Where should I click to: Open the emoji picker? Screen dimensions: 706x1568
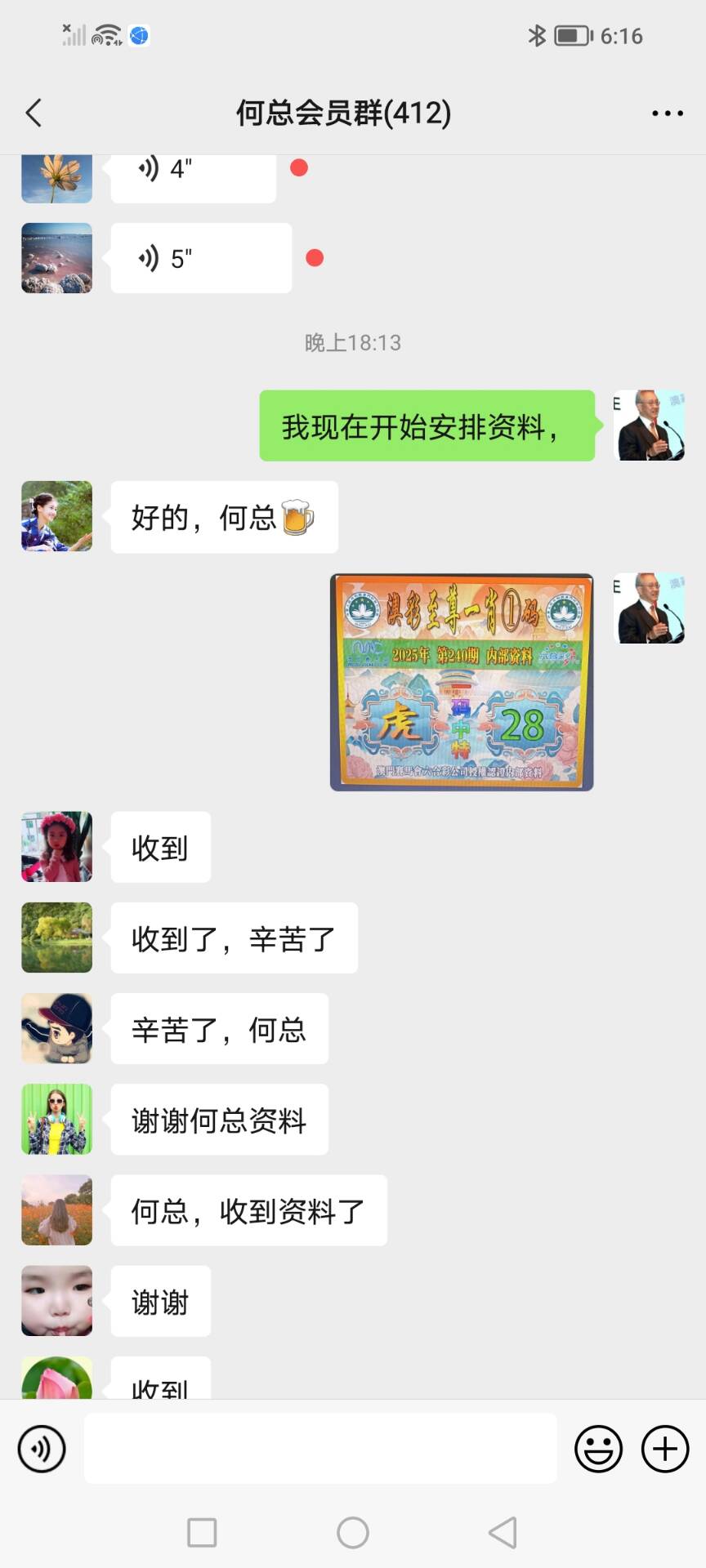pos(598,1449)
